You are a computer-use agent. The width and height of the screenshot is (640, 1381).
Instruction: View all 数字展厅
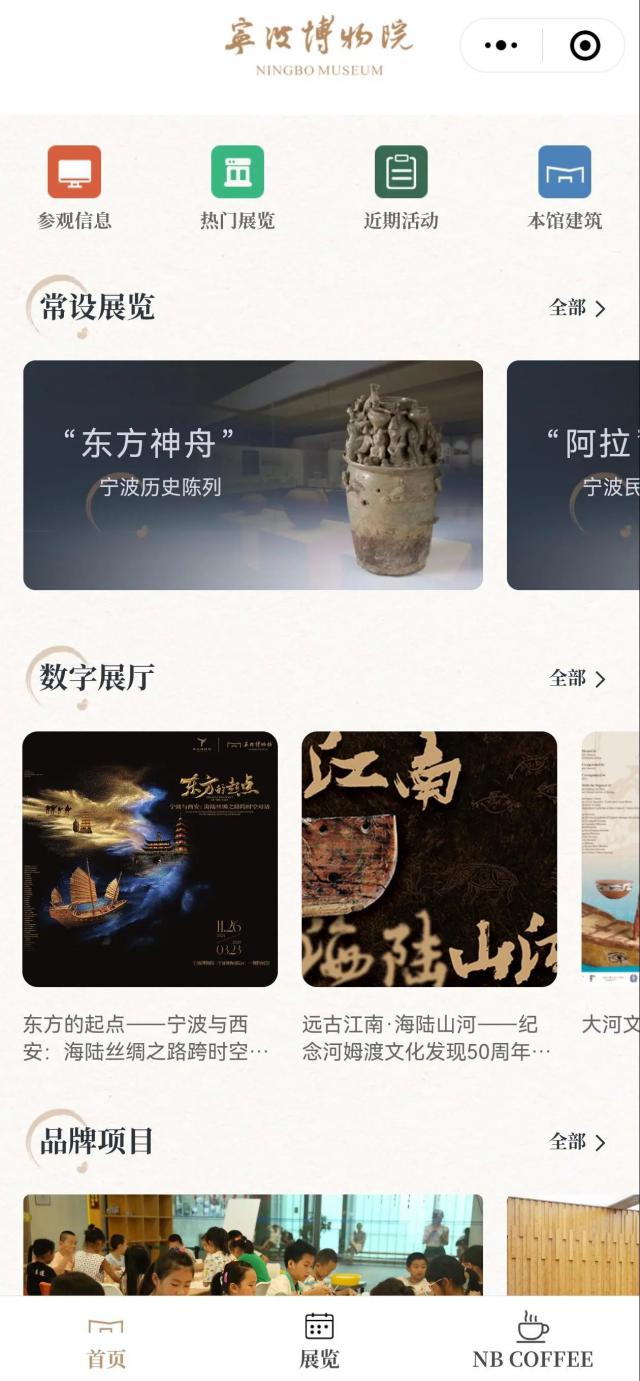pyautogui.click(x=578, y=679)
